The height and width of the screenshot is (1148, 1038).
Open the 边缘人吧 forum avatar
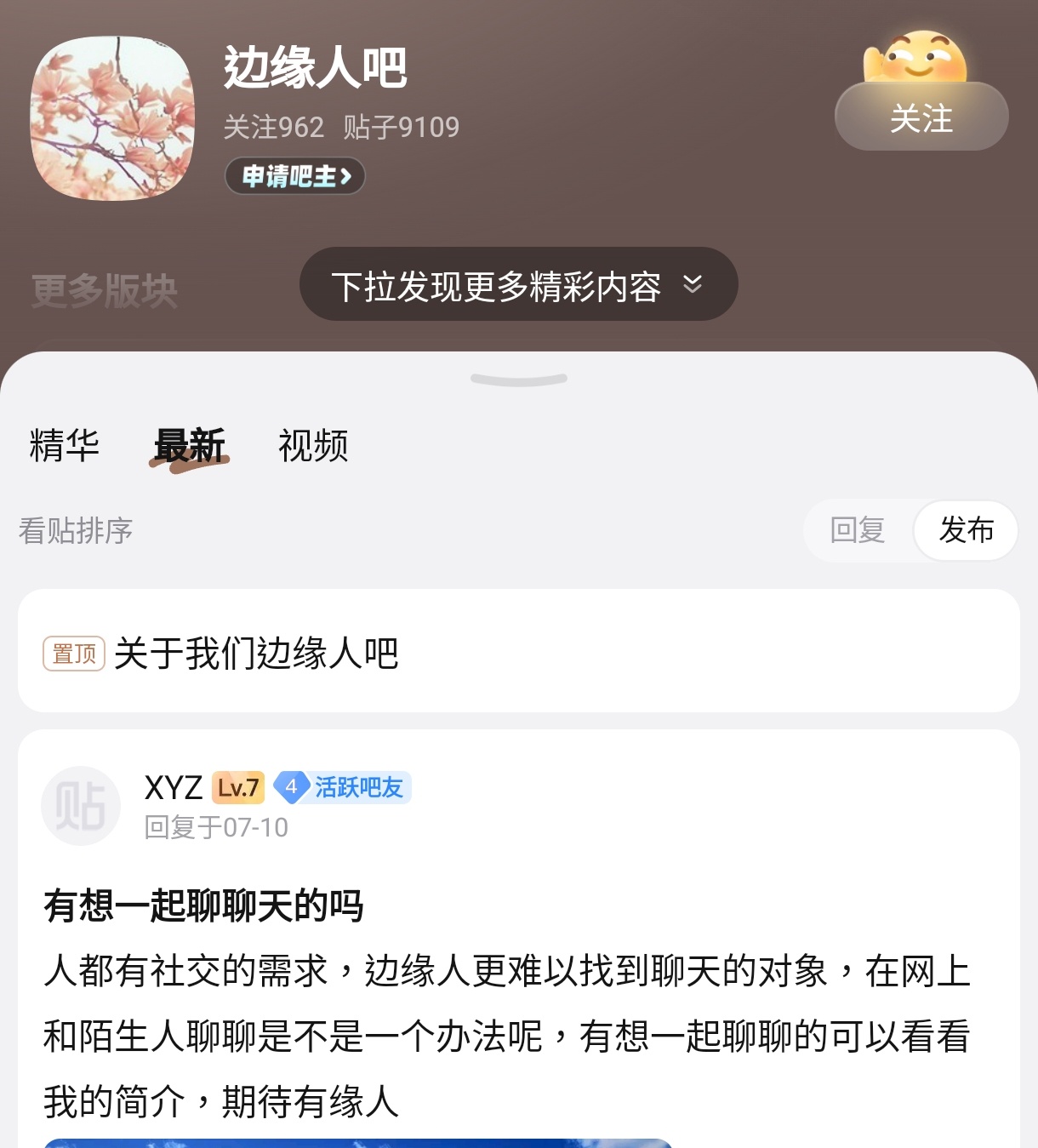[x=112, y=118]
